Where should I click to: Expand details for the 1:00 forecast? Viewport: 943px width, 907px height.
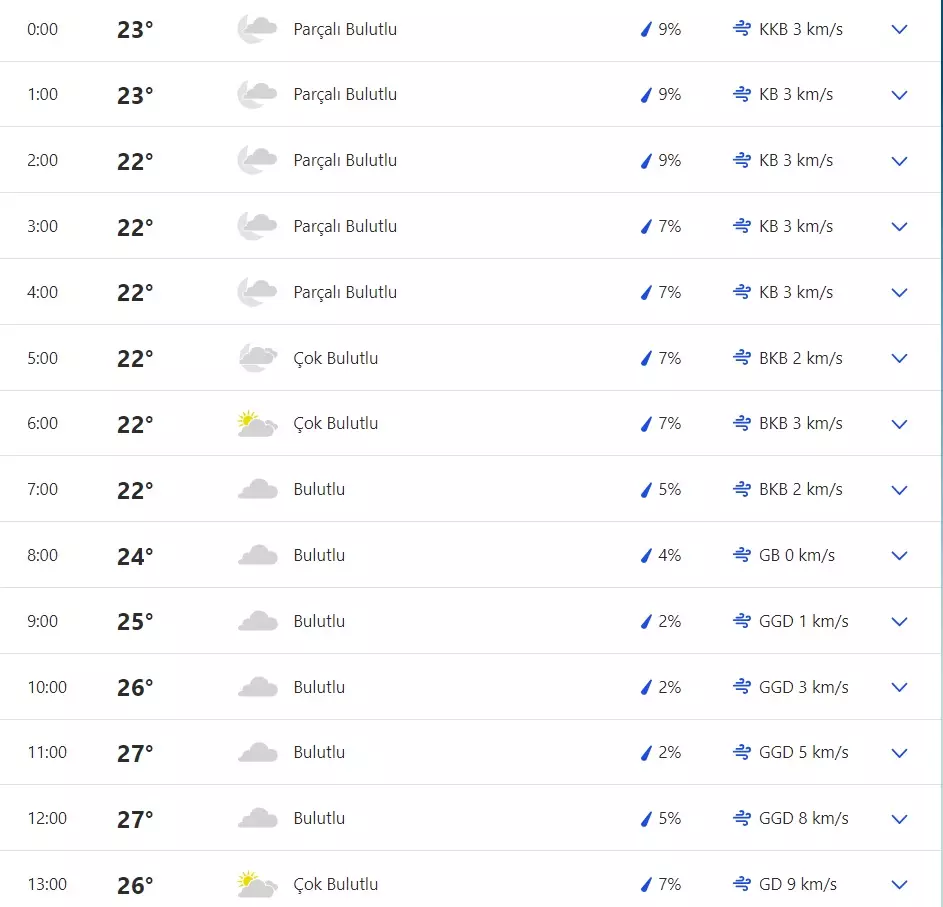(x=899, y=95)
